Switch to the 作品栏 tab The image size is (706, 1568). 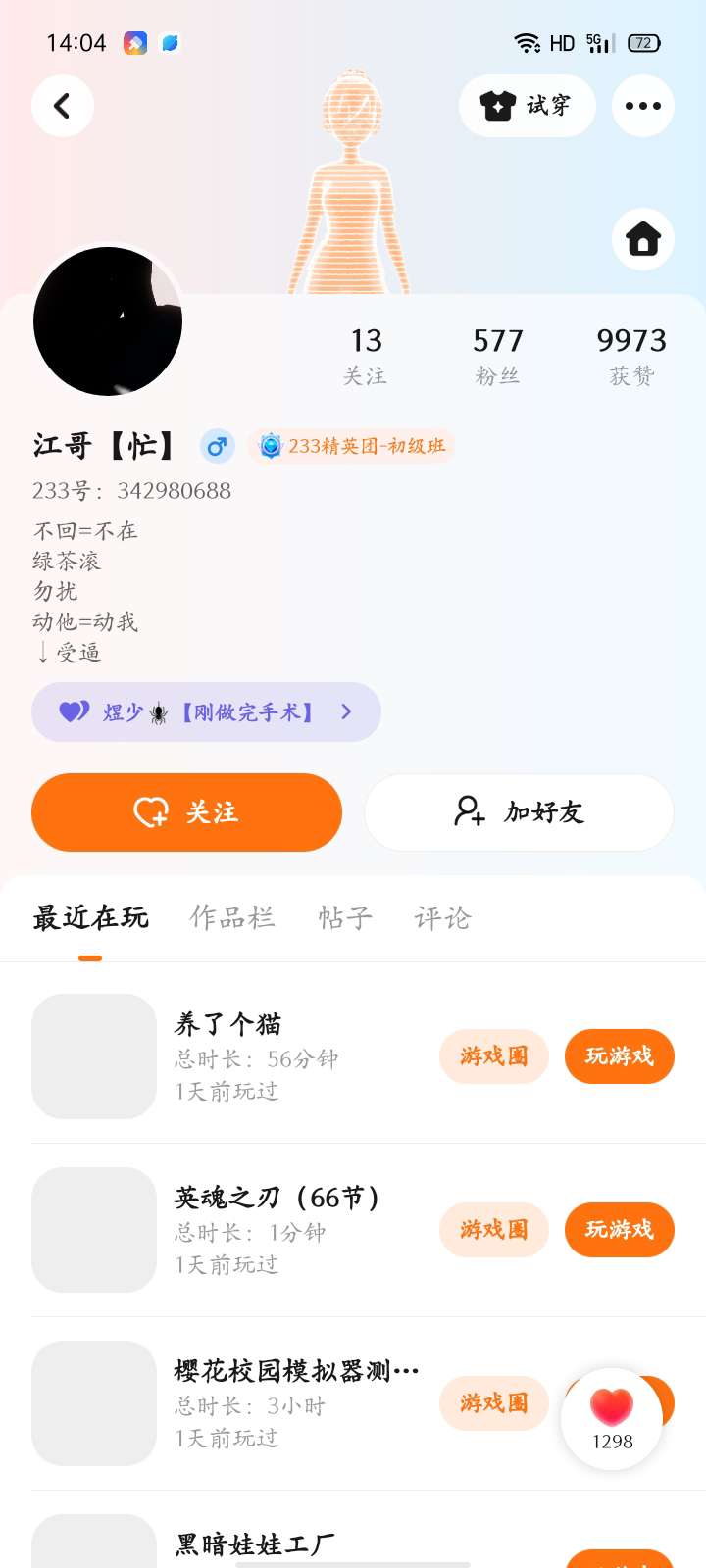click(232, 917)
